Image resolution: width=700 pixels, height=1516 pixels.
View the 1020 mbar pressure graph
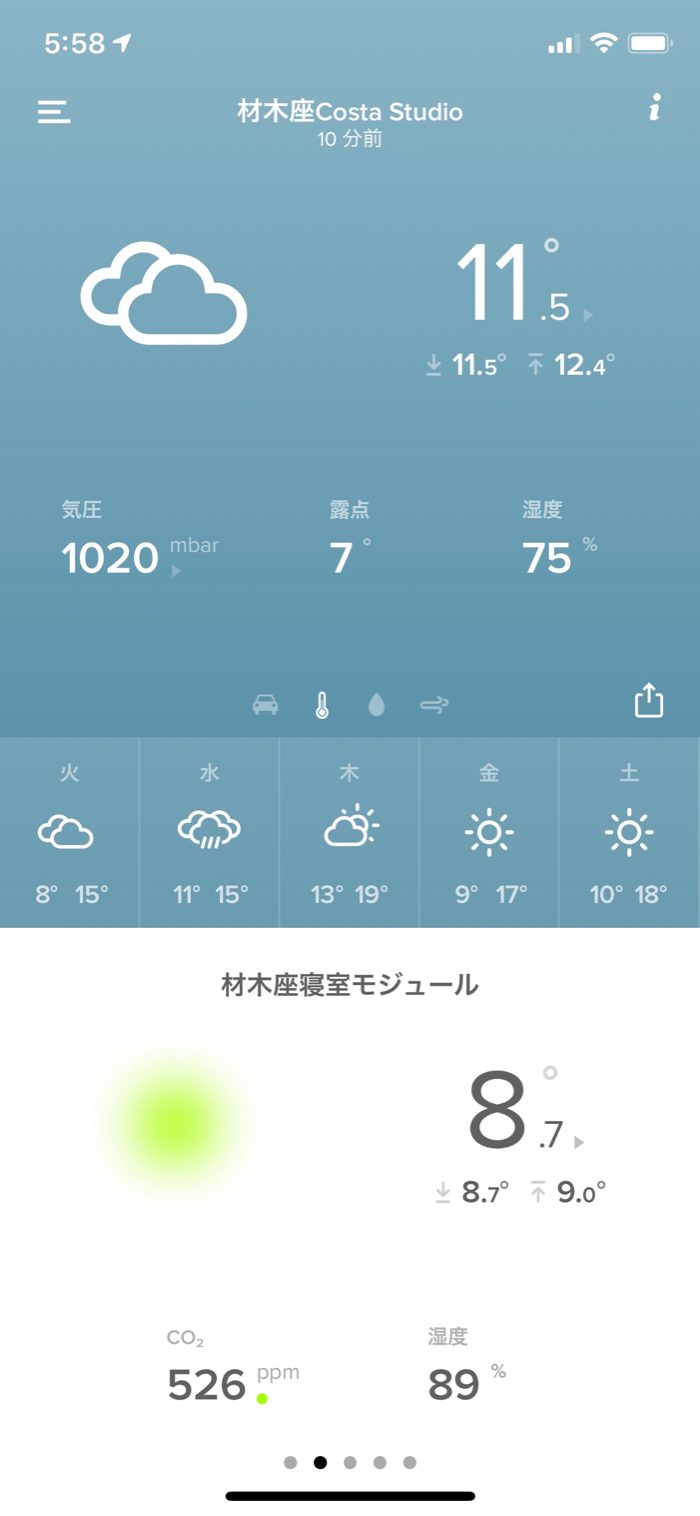coord(120,558)
